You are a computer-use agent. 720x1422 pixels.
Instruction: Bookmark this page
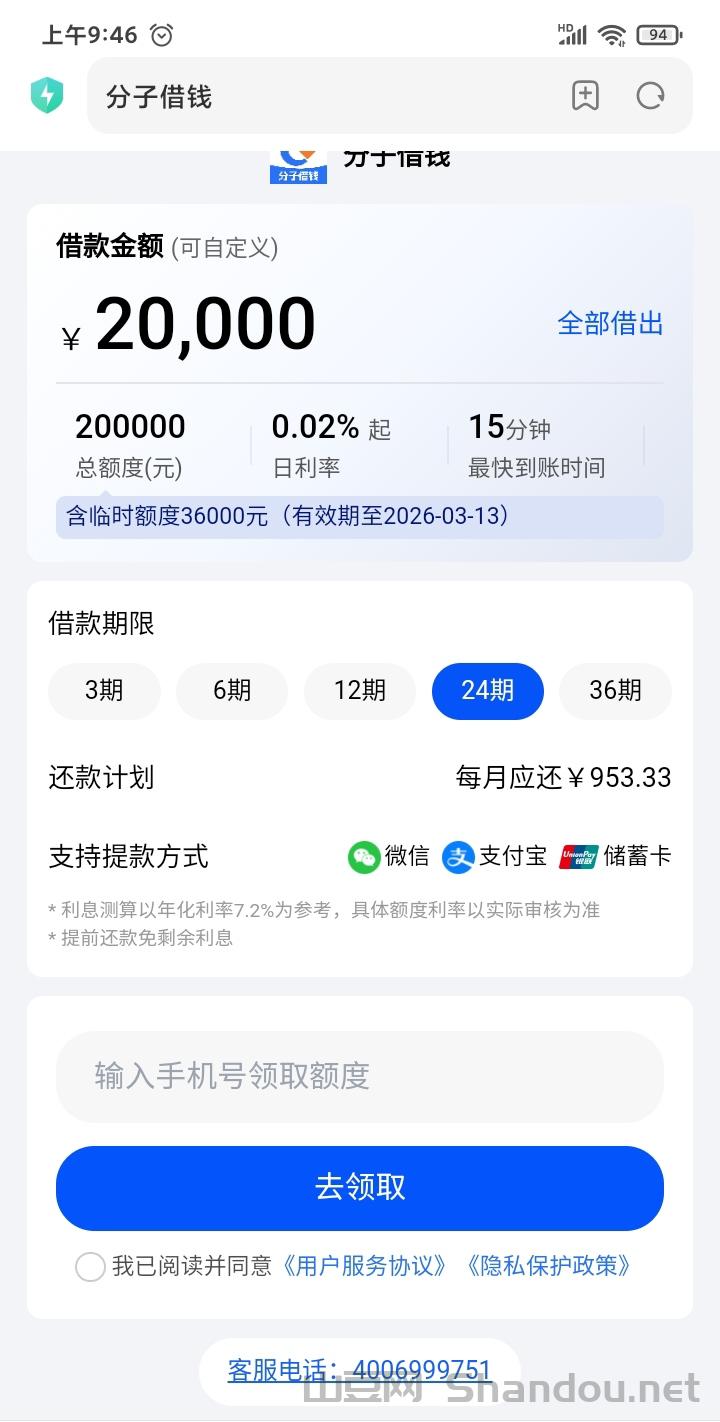pyautogui.click(x=585, y=96)
